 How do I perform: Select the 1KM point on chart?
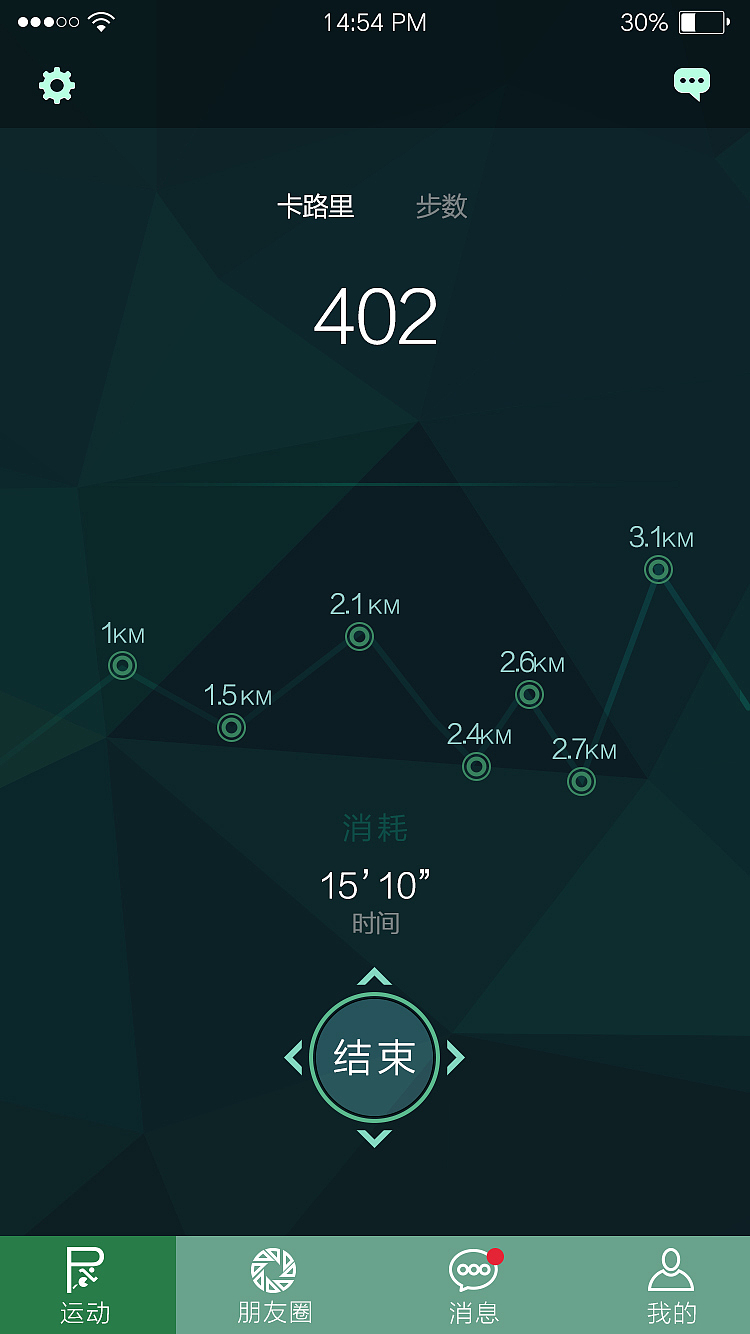(x=122, y=665)
